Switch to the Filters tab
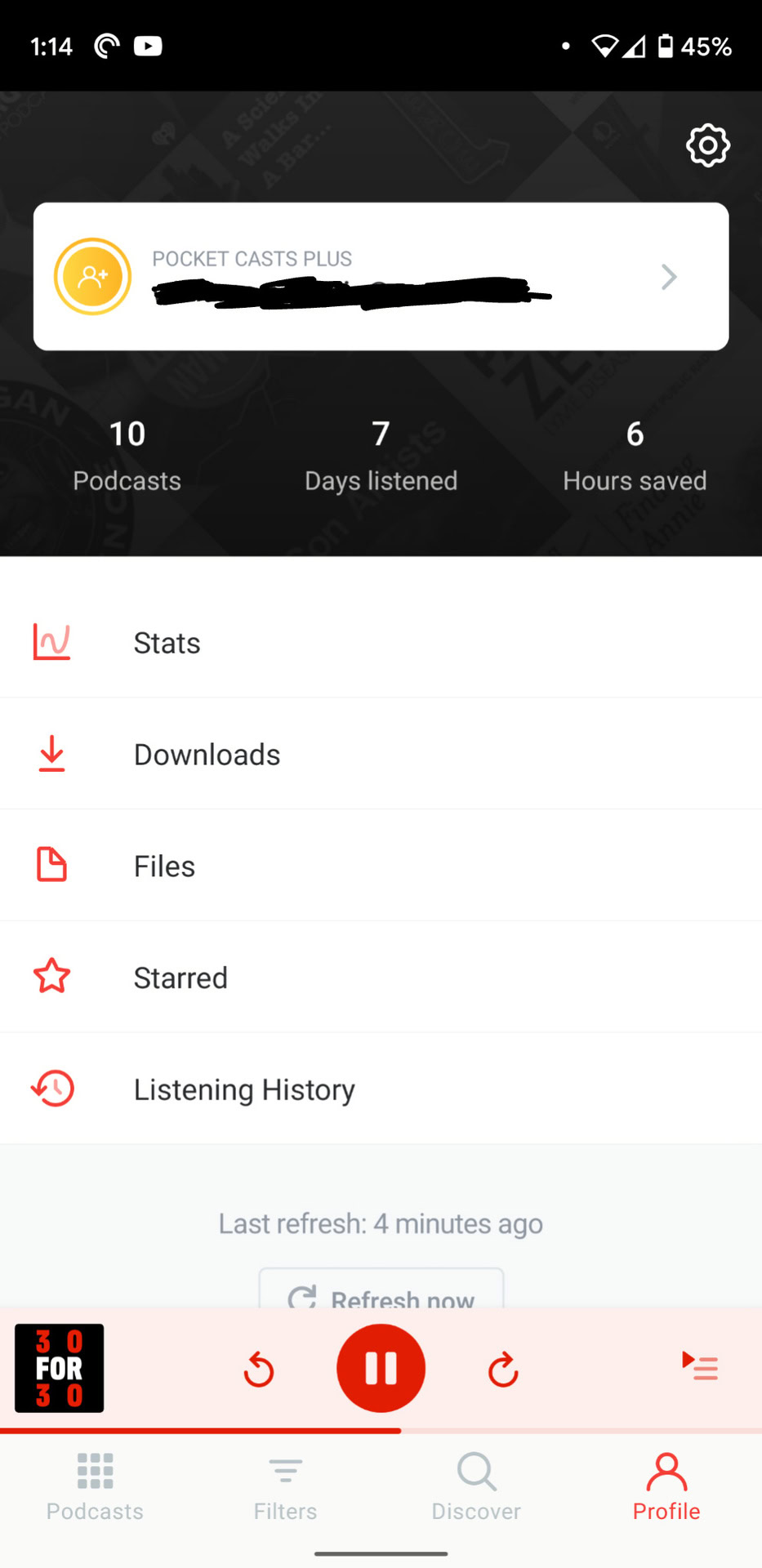The image size is (762, 1568). [x=285, y=1487]
